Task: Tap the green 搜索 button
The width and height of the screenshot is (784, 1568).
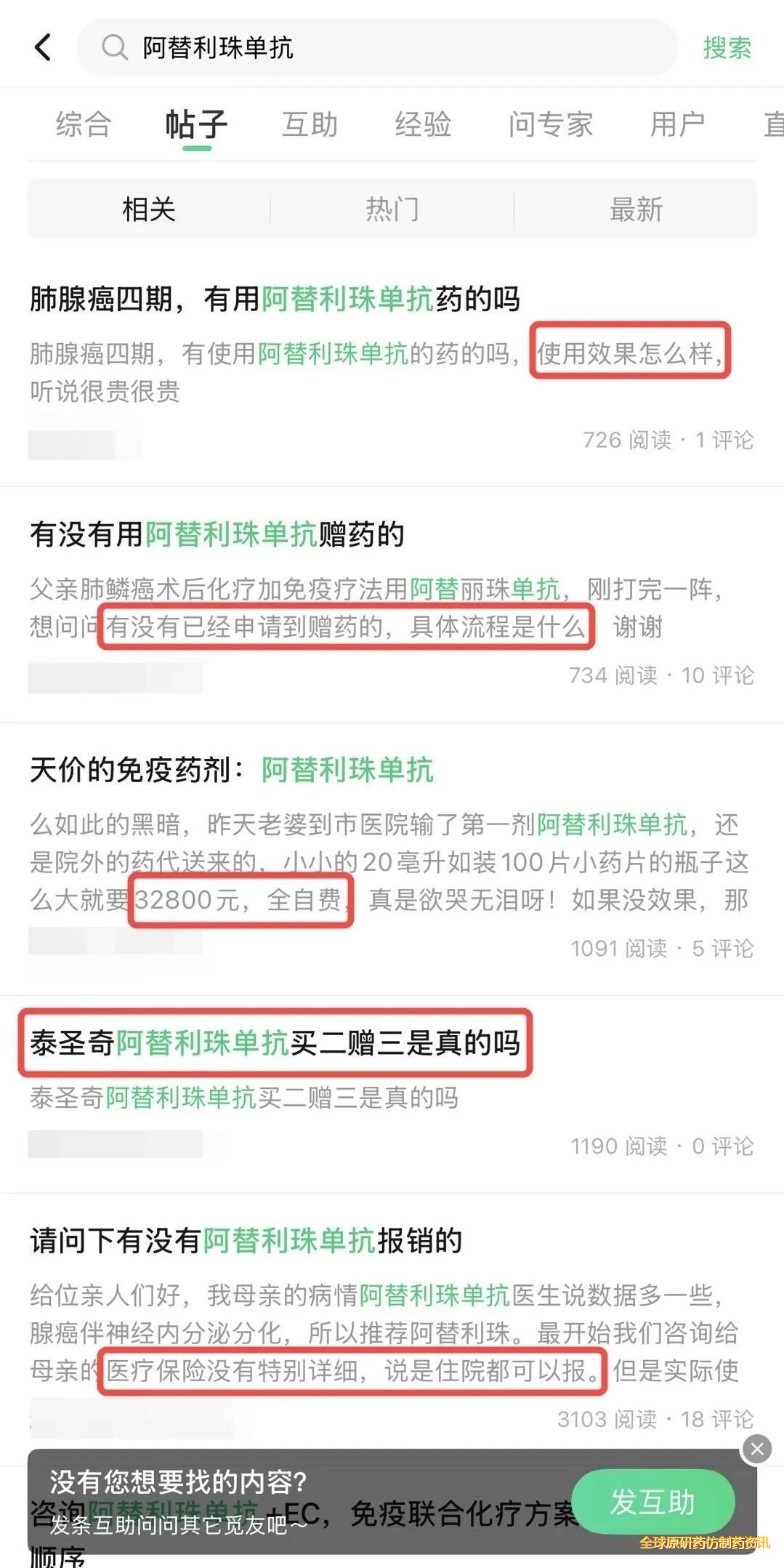Action: (727, 48)
